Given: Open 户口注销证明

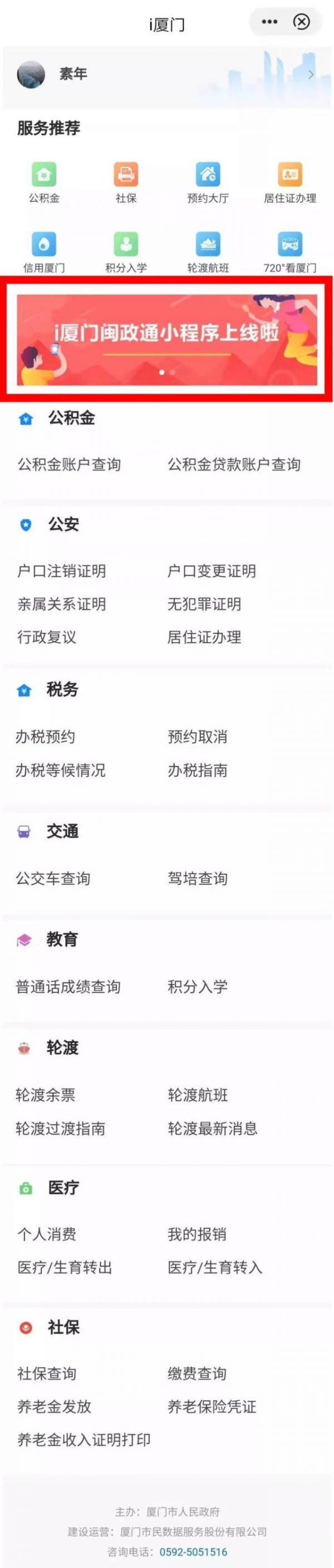Looking at the screenshot, I should (x=62, y=571).
